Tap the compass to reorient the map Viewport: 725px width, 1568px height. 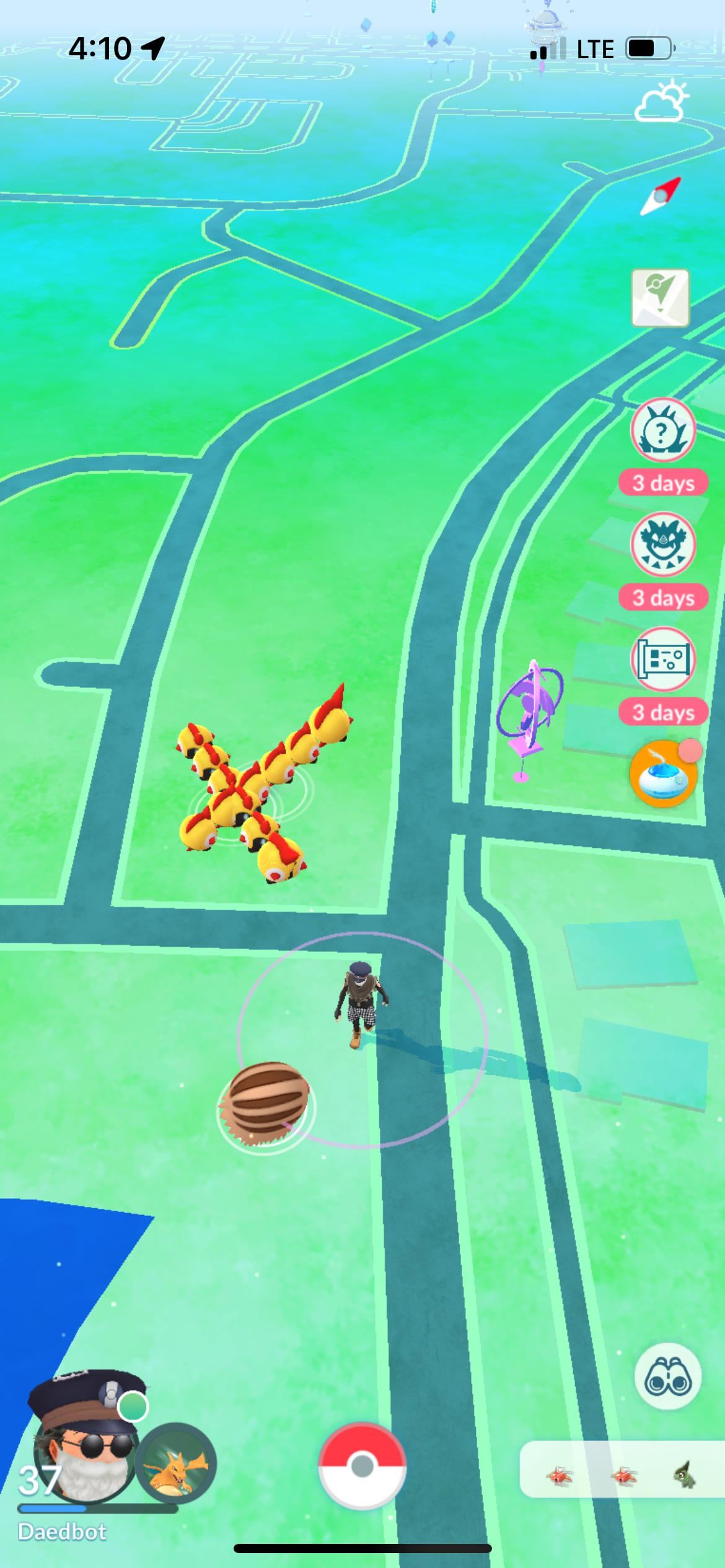coord(661,196)
